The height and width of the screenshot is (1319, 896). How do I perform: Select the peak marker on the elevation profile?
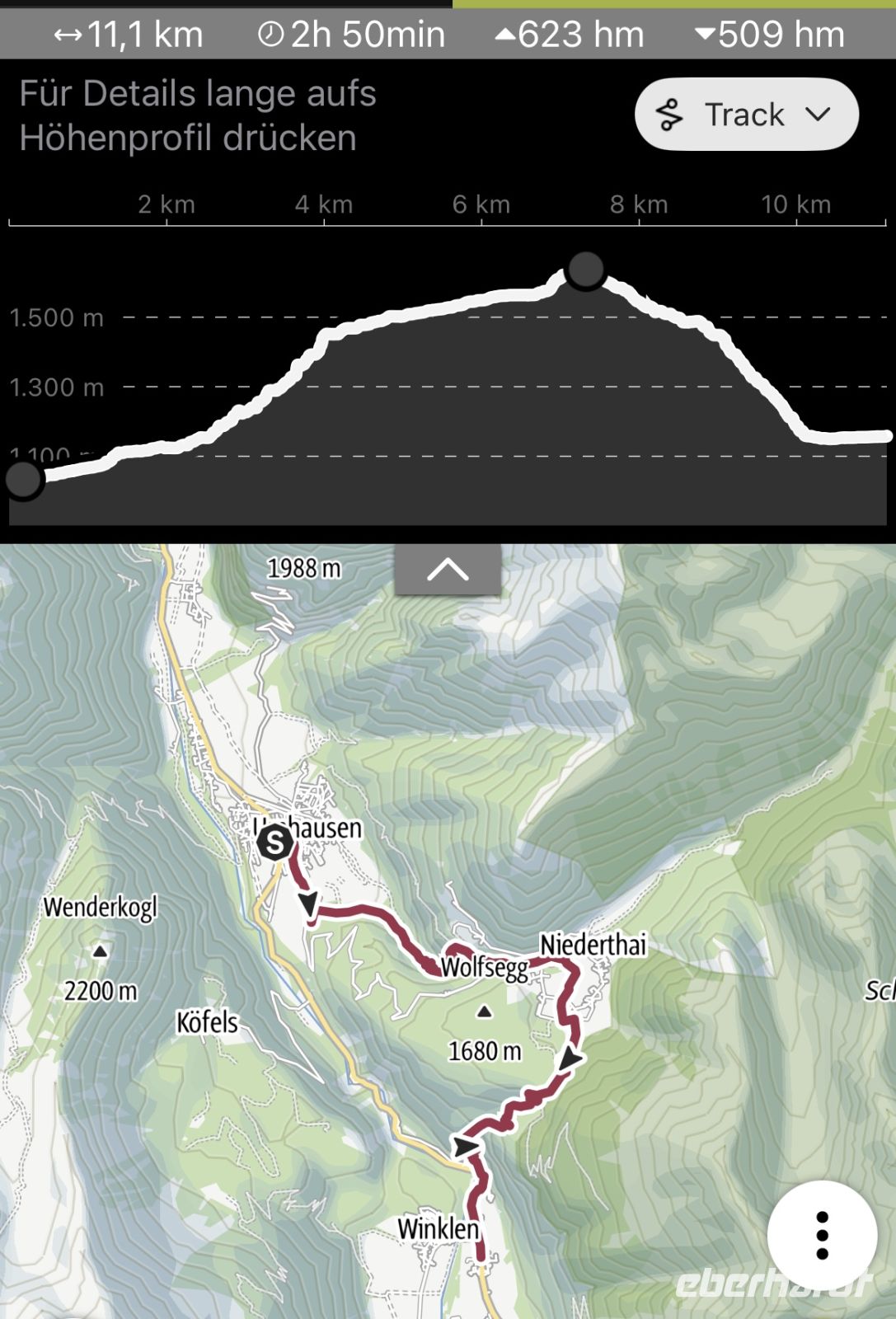pyautogui.click(x=586, y=270)
